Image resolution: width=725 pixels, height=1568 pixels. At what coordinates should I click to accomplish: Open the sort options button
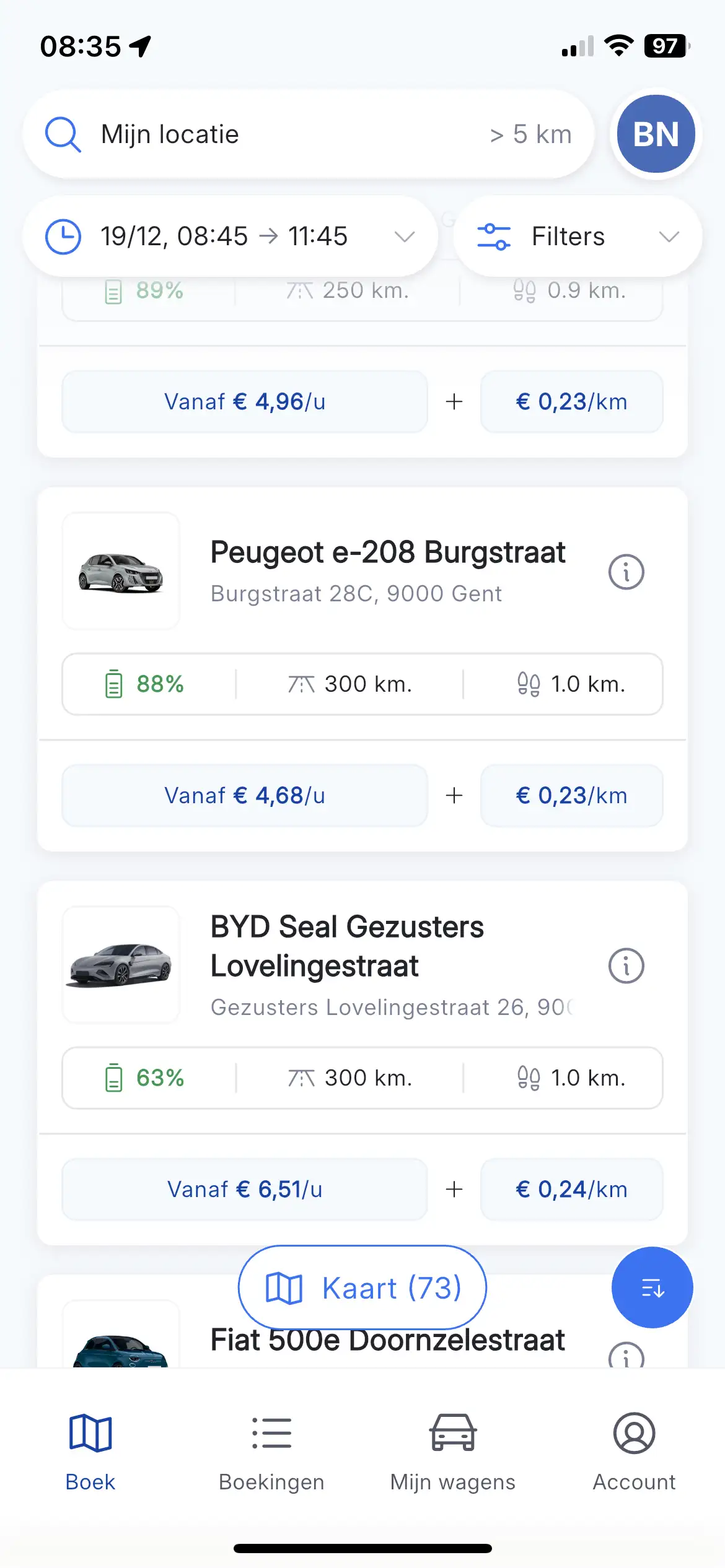pyautogui.click(x=652, y=1287)
